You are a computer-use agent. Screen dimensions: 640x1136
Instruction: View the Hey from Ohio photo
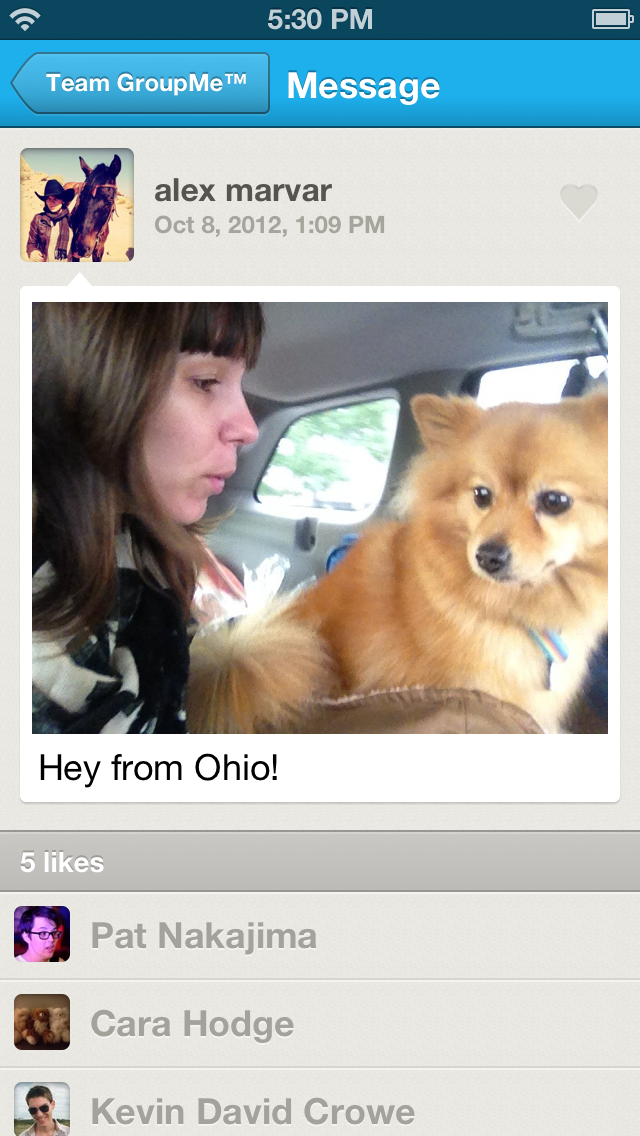coord(320,518)
